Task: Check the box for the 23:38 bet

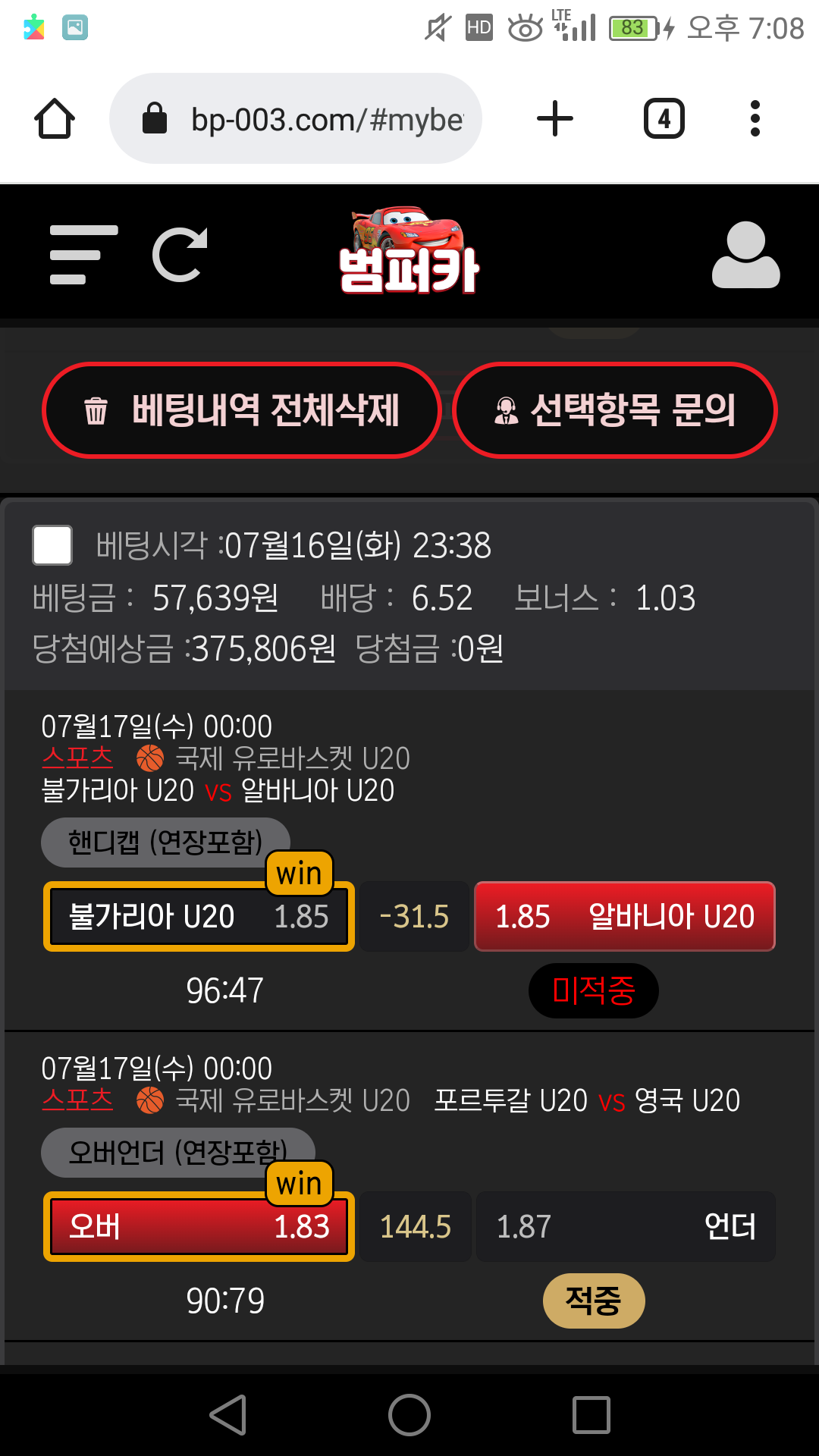Action: 52,545
